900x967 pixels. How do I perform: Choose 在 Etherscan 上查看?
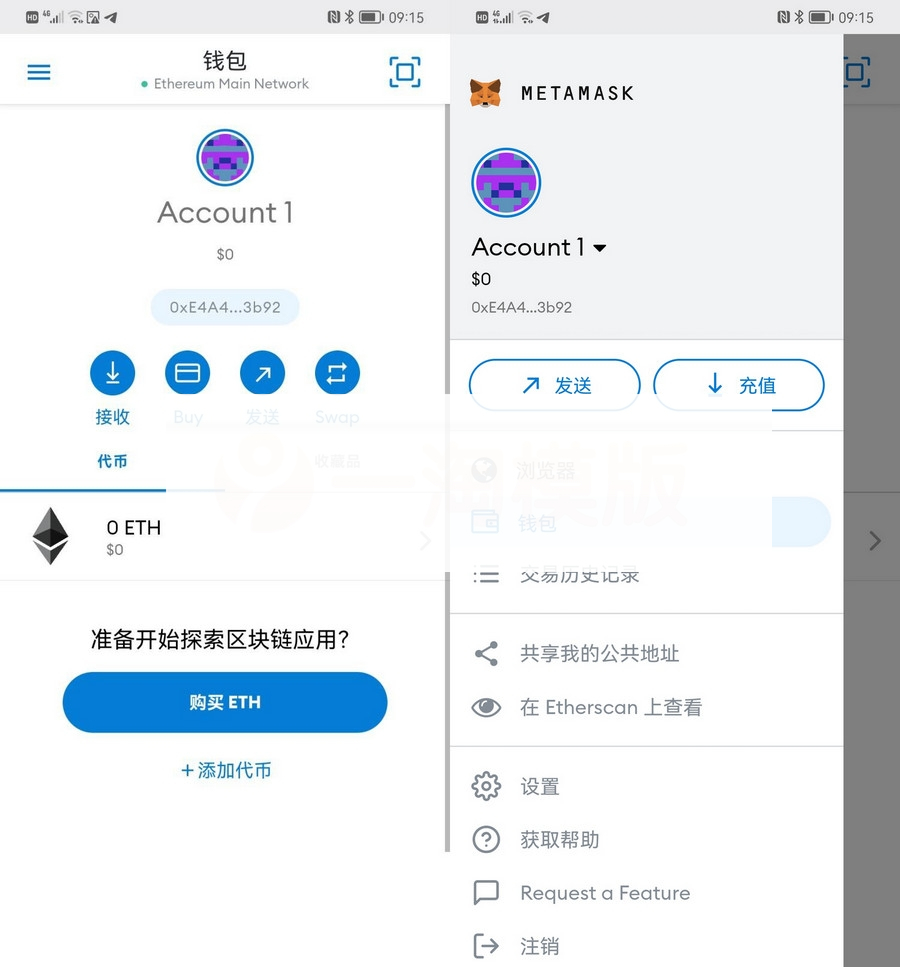[610, 707]
